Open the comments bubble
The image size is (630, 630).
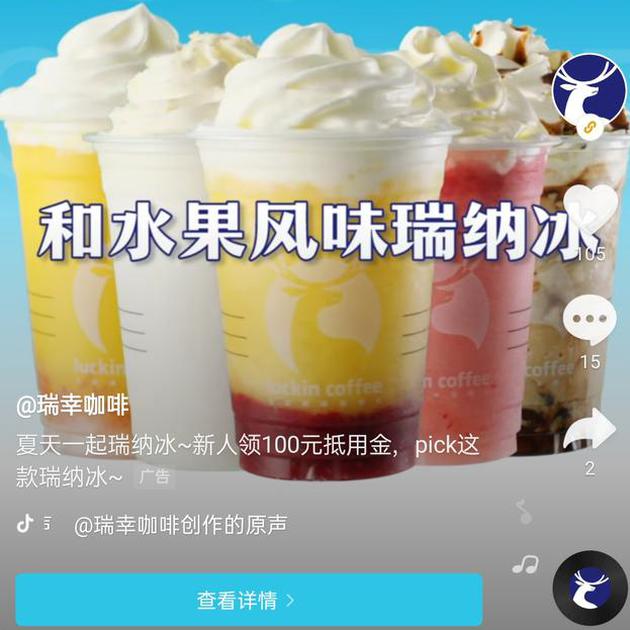click(x=590, y=320)
